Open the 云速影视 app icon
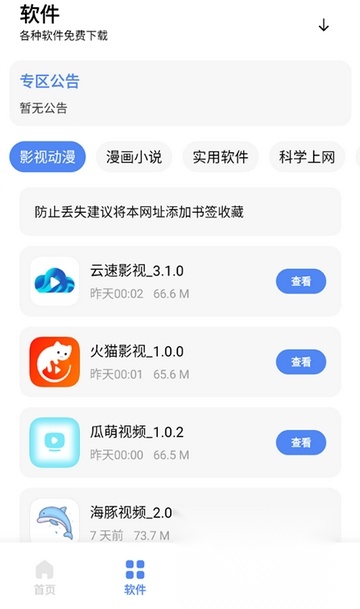360x609 pixels. pyautogui.click(x=55, y=281)
